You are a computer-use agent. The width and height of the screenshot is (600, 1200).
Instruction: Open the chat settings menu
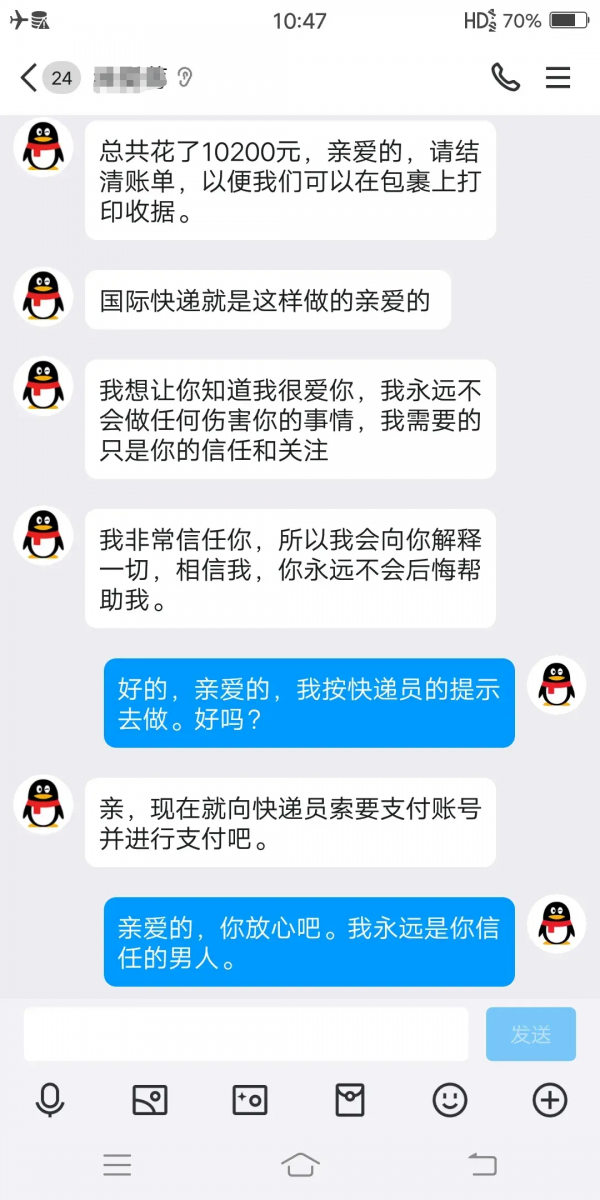tap(558, 77)
